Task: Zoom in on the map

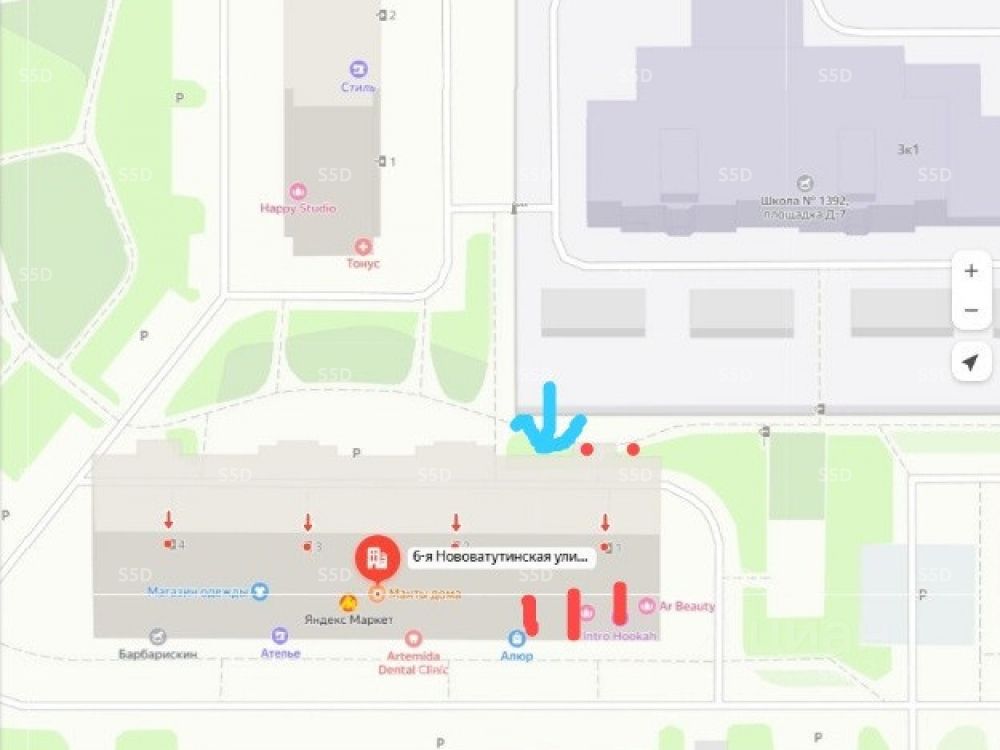Action: click(x=970, y=271)
